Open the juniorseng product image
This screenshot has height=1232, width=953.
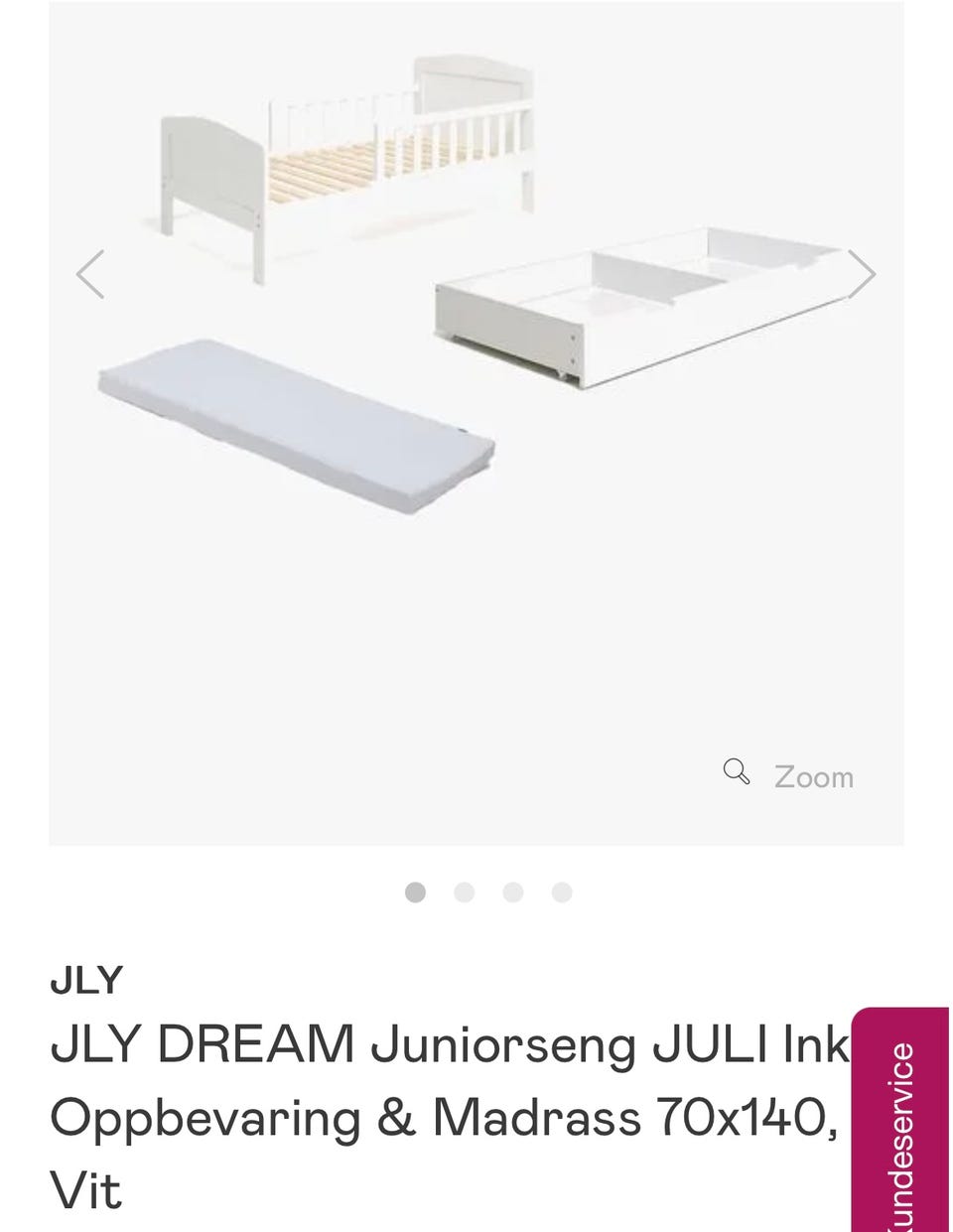click(x=476, y=397)
